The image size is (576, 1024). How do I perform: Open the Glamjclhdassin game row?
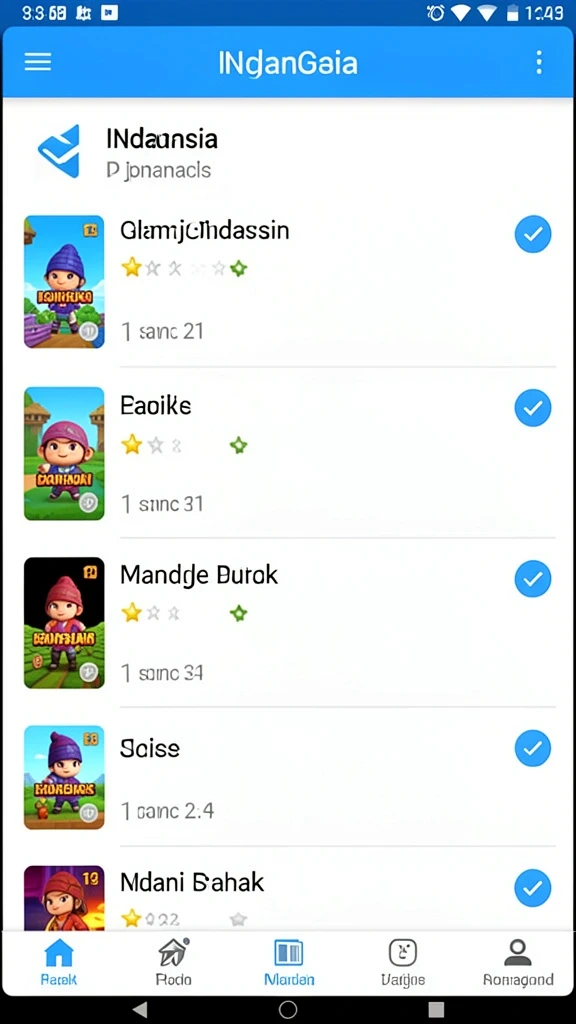[288, 281]
